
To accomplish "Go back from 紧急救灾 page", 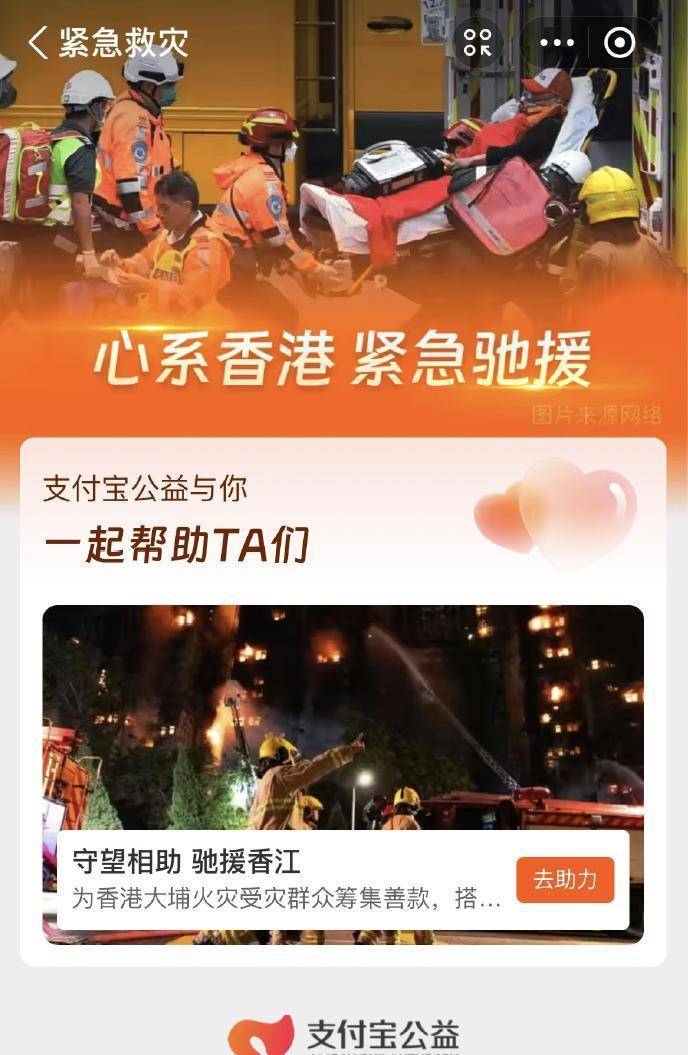I will point(38,43).
